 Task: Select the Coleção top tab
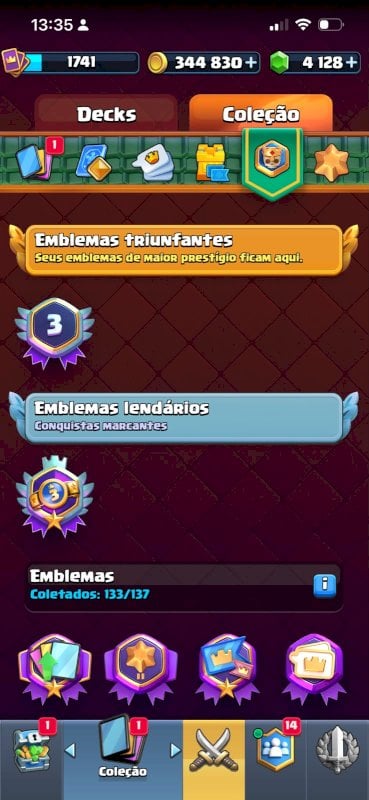[261, 113]
